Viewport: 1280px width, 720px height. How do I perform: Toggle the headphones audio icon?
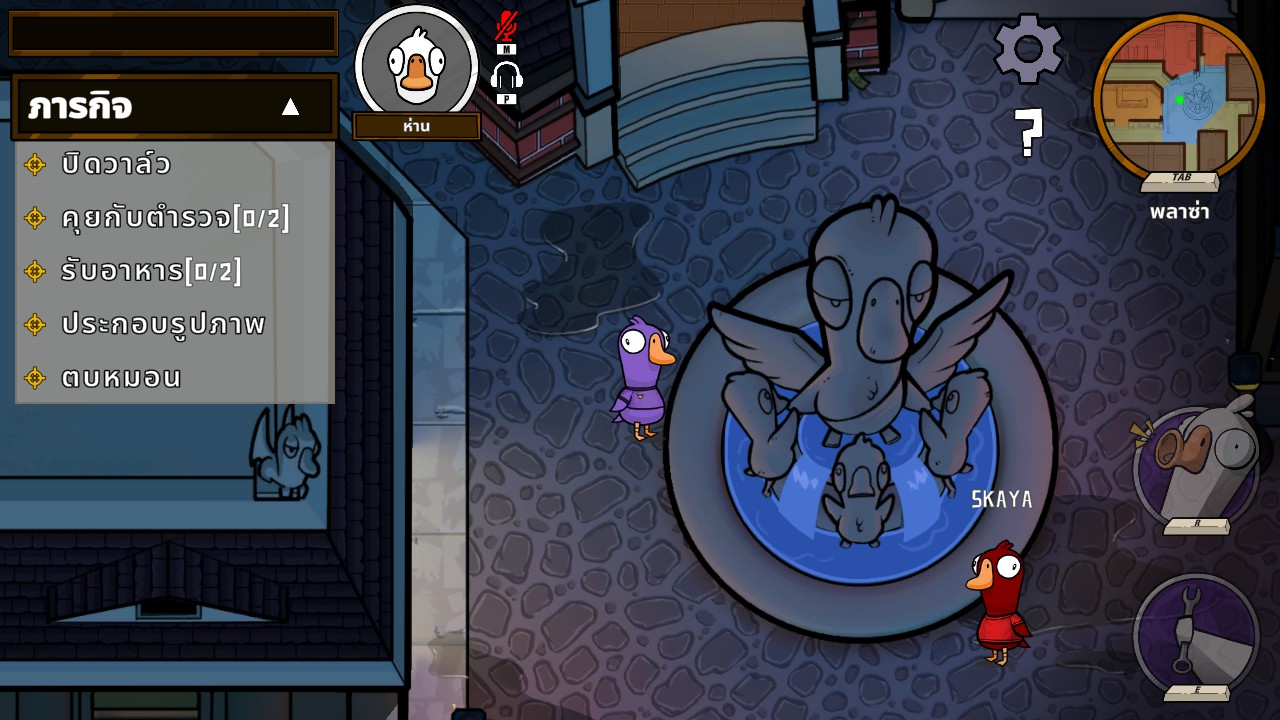tap(507, 76)
